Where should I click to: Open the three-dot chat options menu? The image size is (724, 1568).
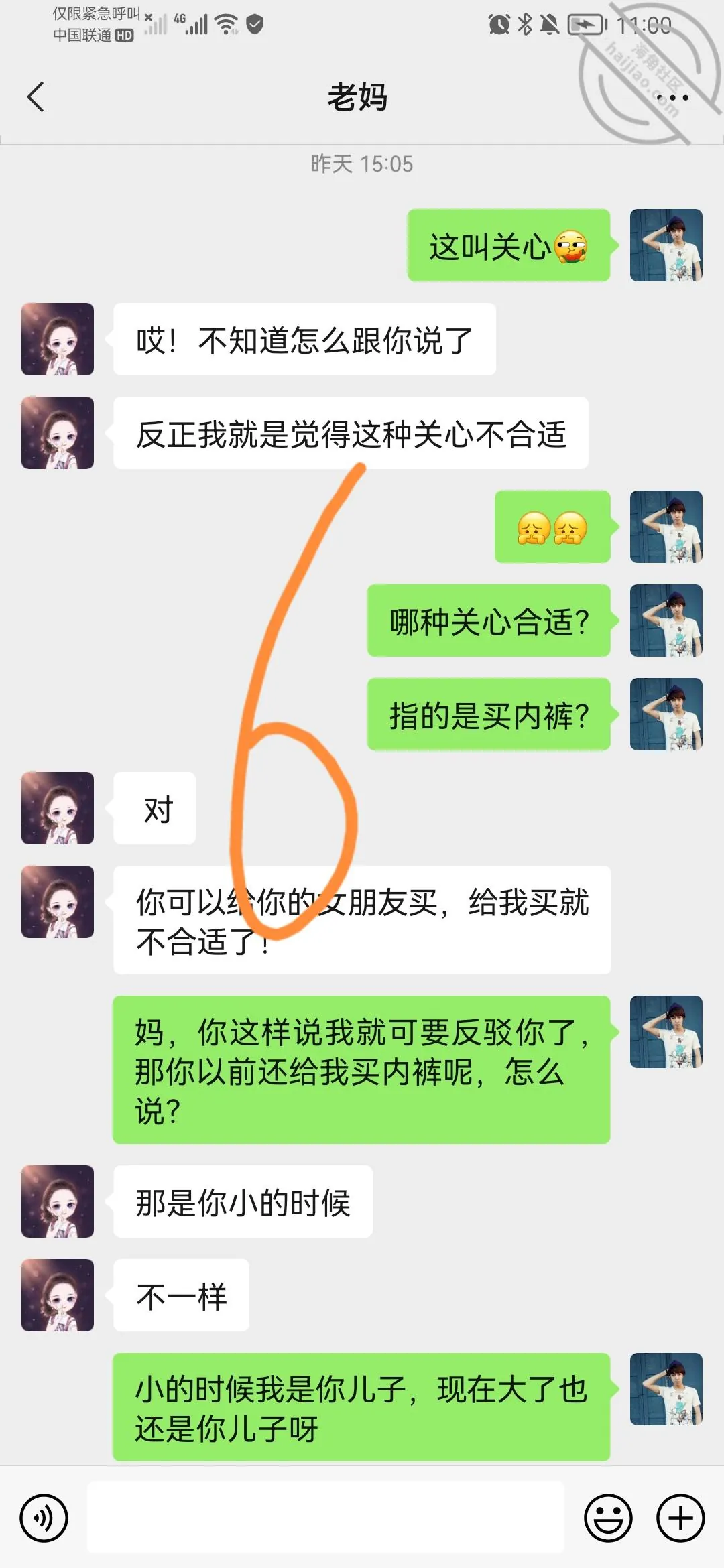point(672,98)
